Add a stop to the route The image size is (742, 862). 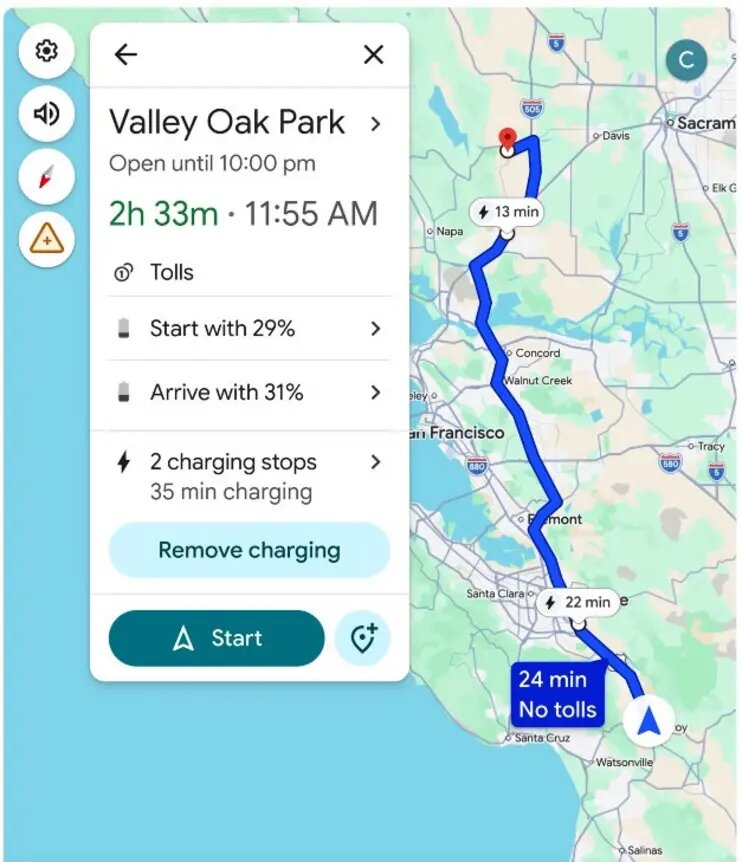pos(362,638)
